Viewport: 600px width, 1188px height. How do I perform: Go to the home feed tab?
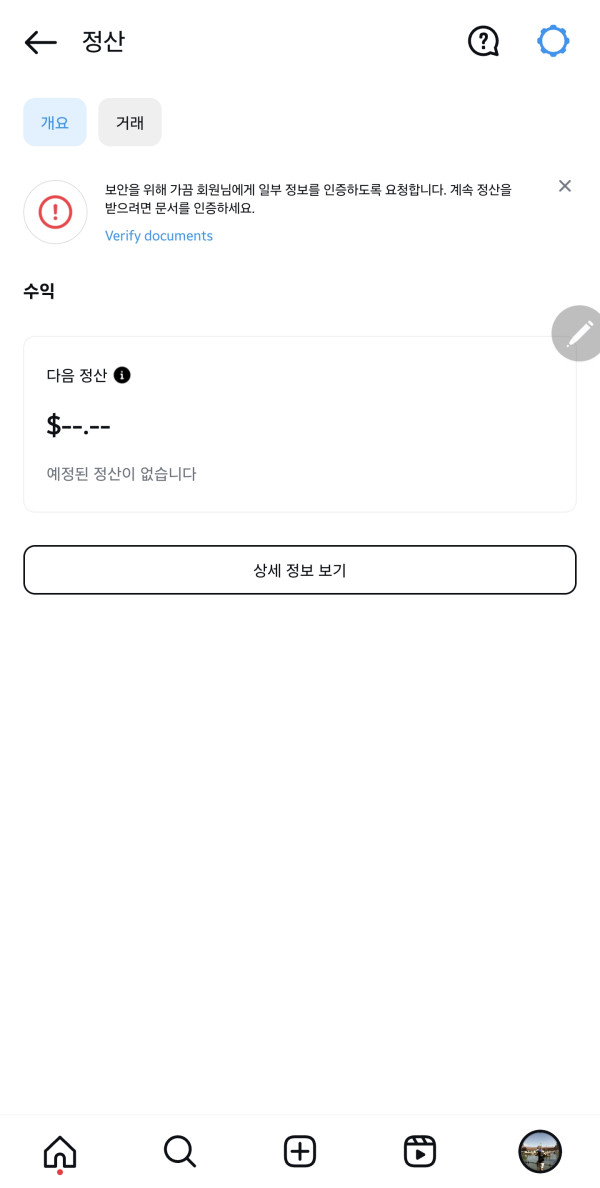tap(60, 1152)
